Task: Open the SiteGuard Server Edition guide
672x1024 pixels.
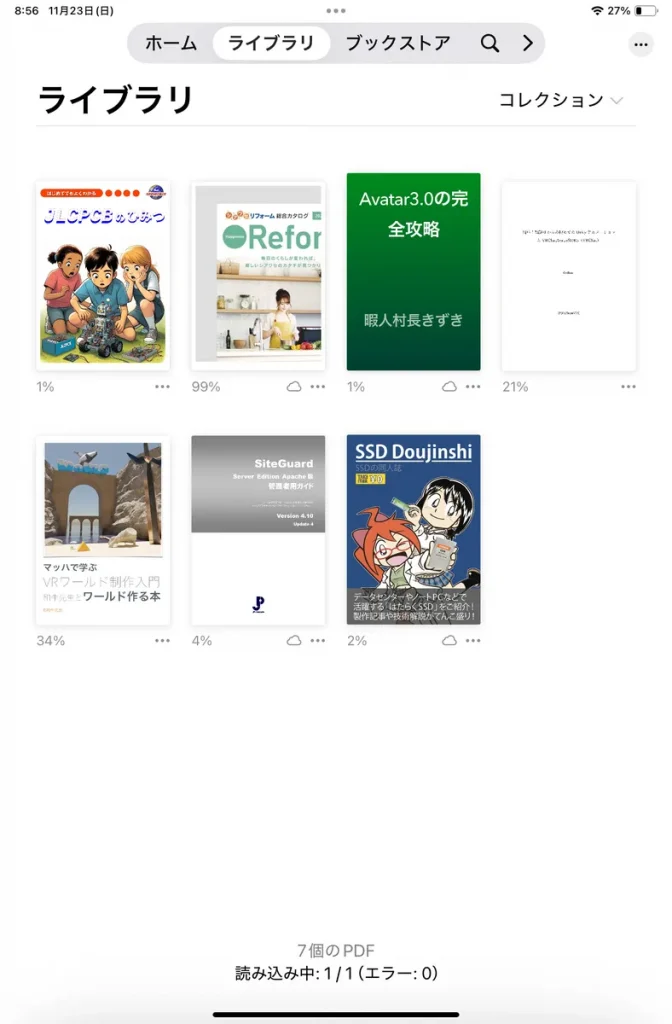Action: click(x=258, y=530)
